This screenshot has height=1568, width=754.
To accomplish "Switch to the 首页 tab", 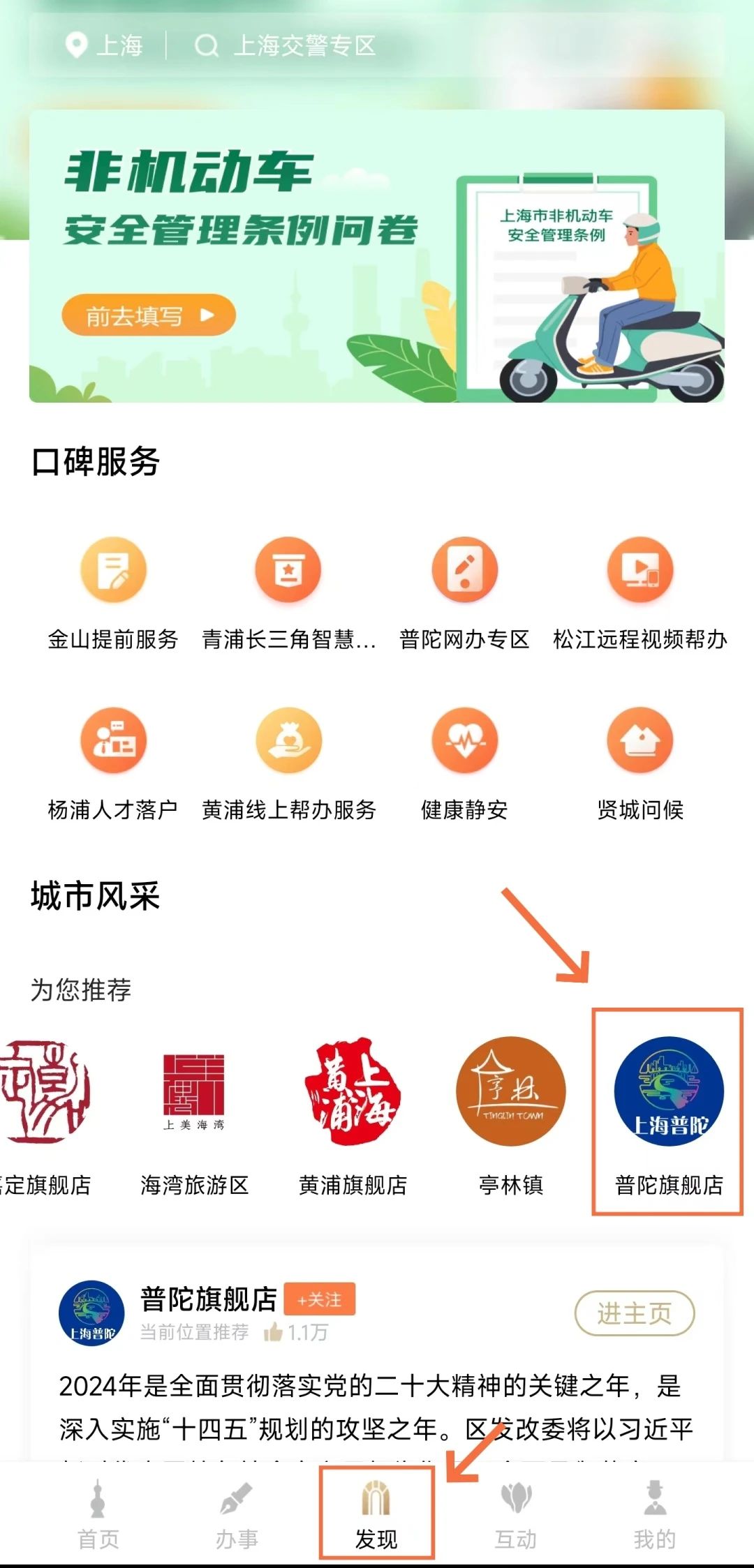I will [x=98, y=1513].
